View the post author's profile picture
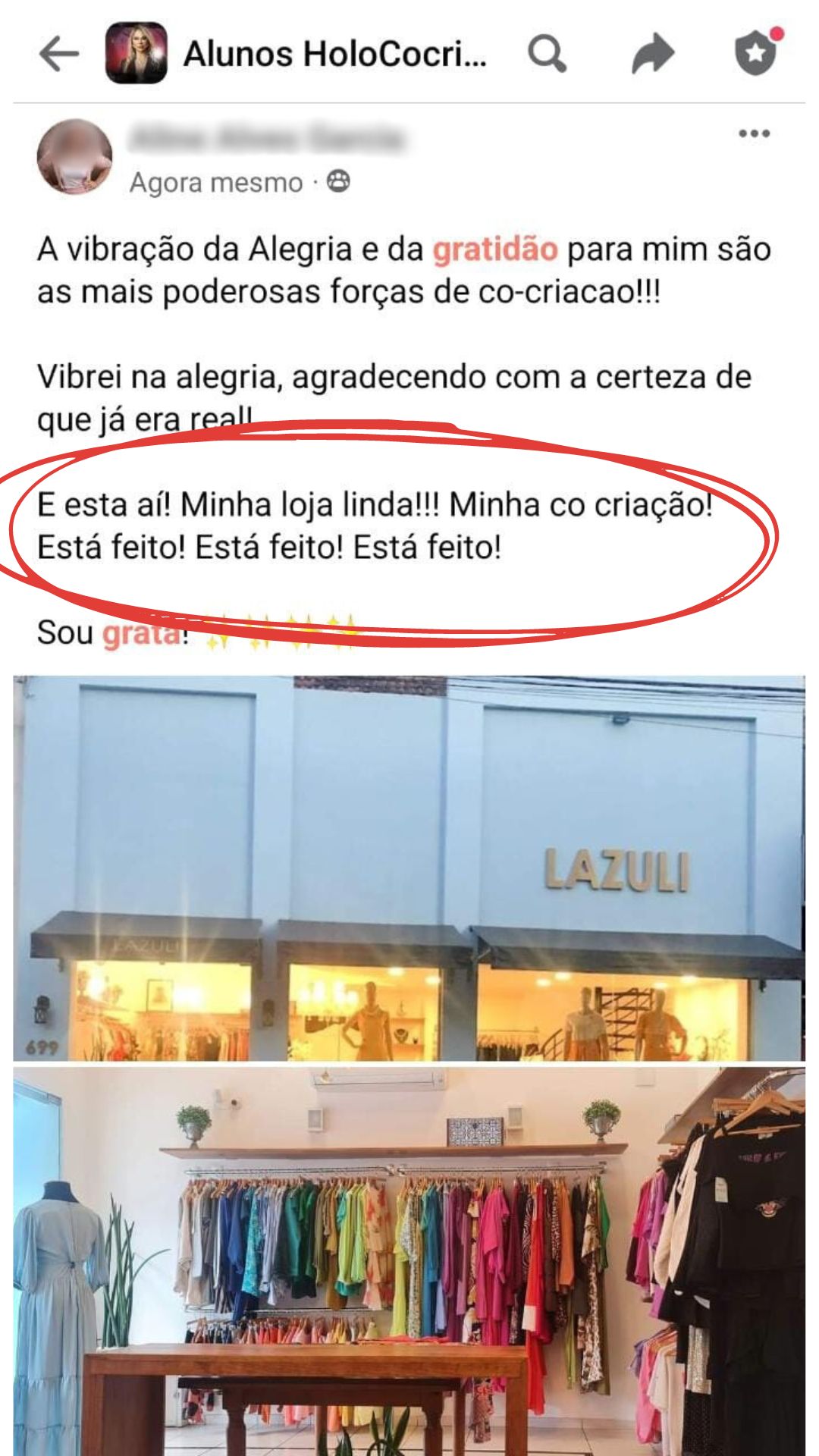 click(74, 157)
